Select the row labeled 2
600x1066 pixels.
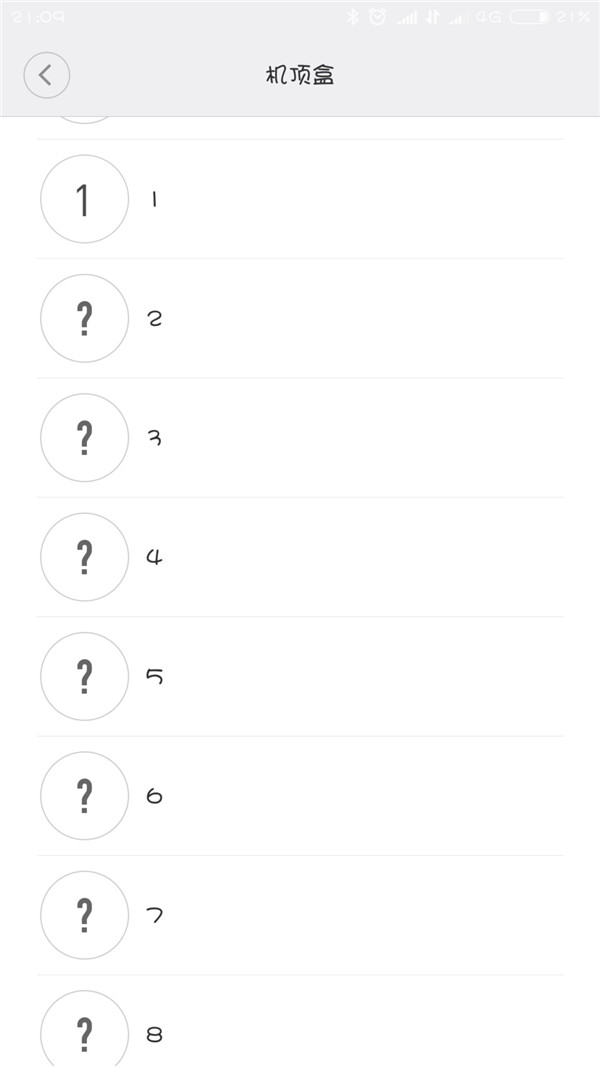tap(154, 319)
